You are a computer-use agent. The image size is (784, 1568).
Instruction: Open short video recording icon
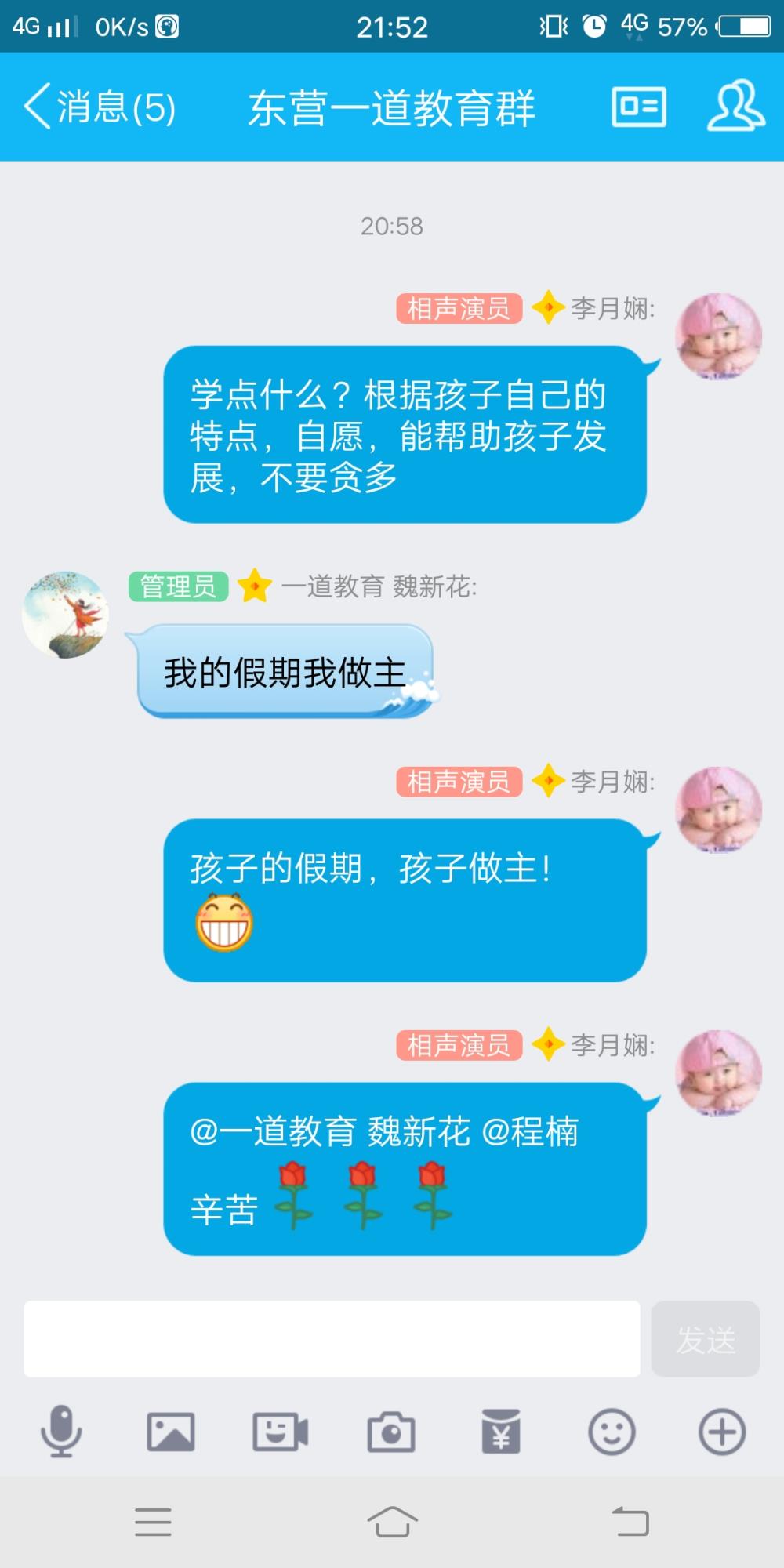pyautogui.click(x=281, y=1432)
